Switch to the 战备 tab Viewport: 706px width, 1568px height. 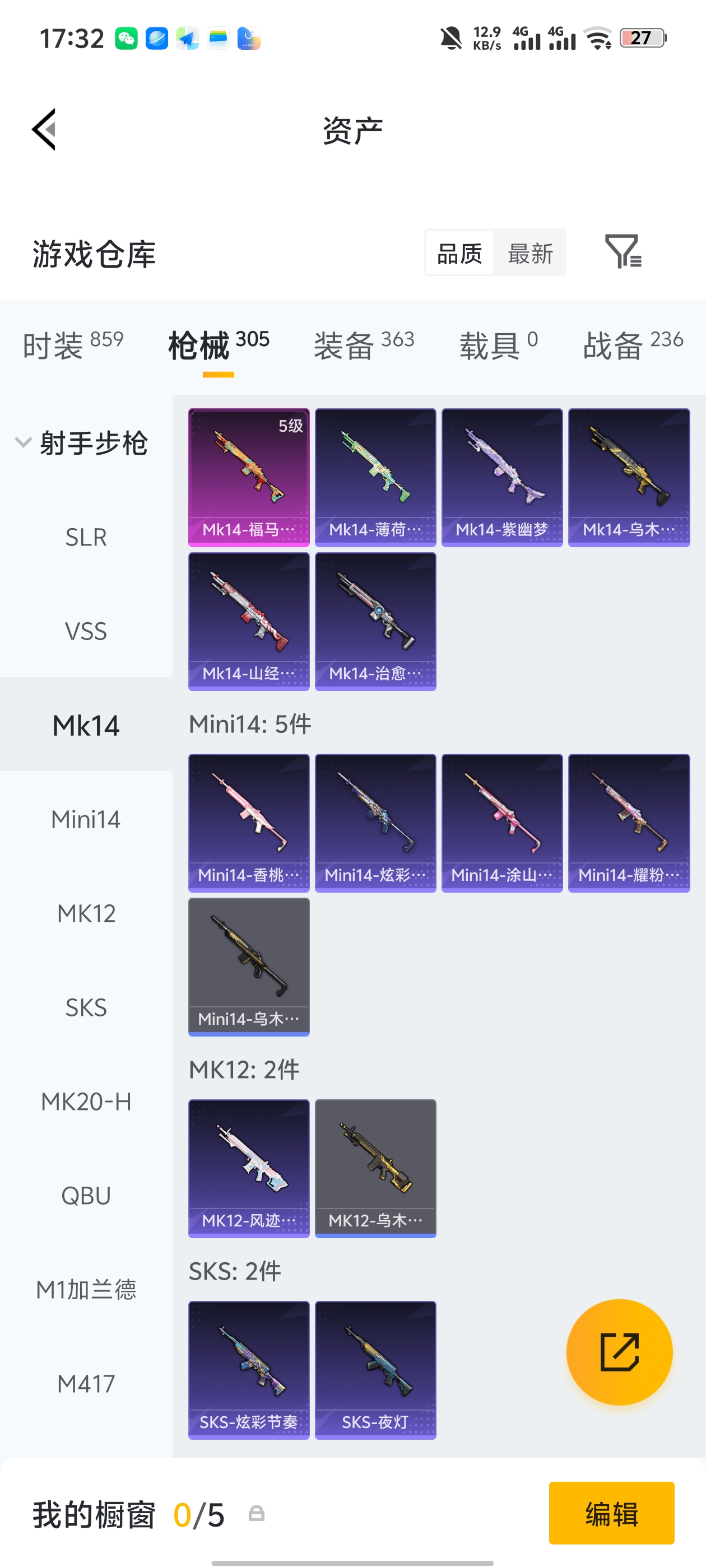[x=632, y=344]
